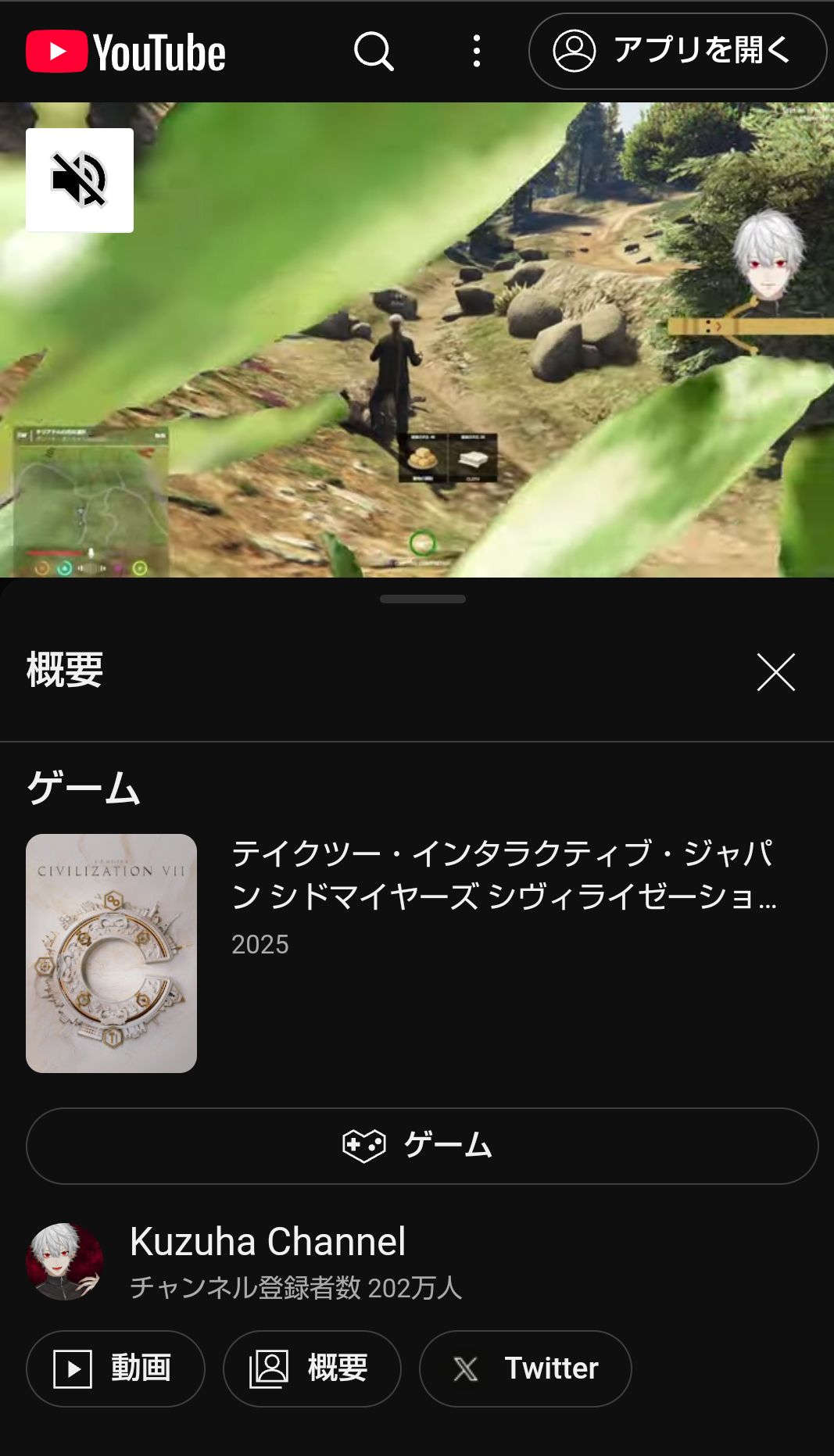Screen dimensions: 834x1456
Task: Open YouTube search
Action: click(374, 52)
